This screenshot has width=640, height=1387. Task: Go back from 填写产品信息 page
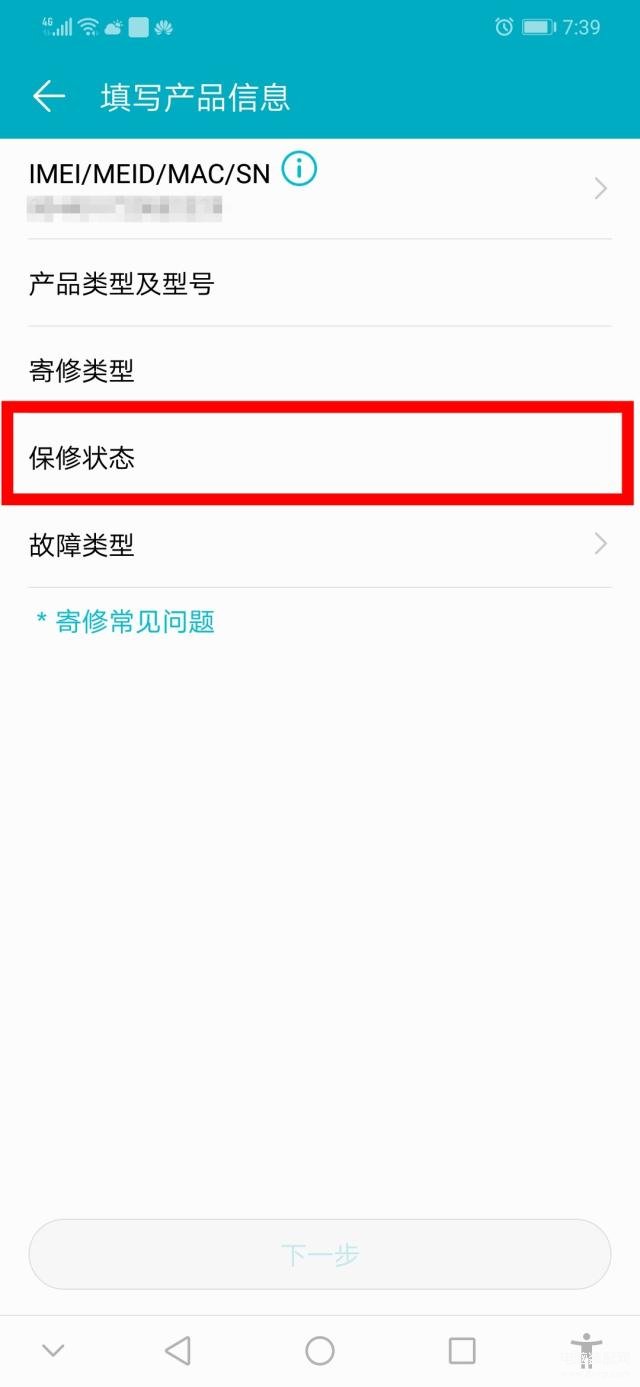pyautogui.click(x=48, y=97)
